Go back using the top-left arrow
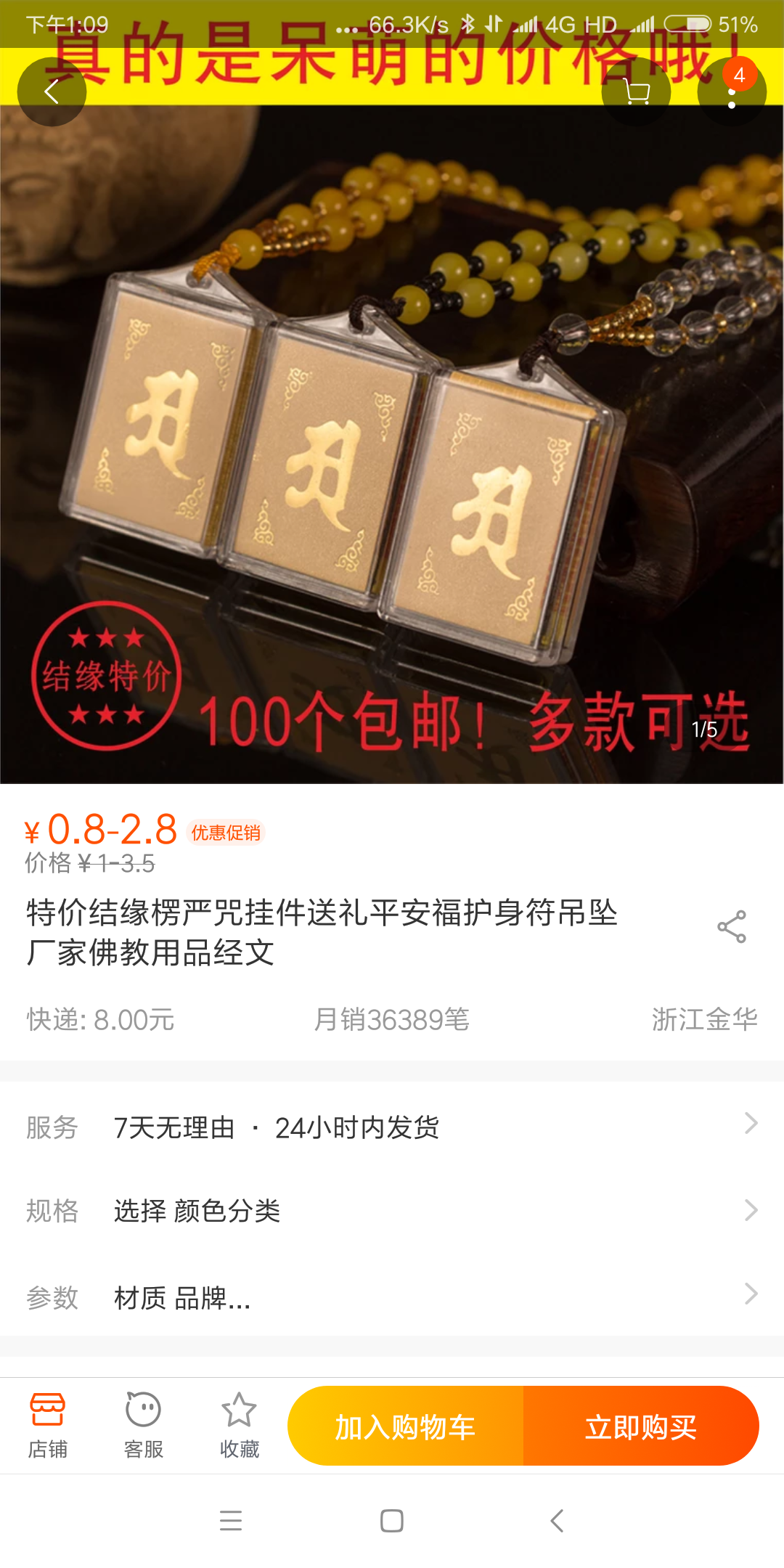The width and height of the screenshot is (784, 1568). click(x=52, y=92)
